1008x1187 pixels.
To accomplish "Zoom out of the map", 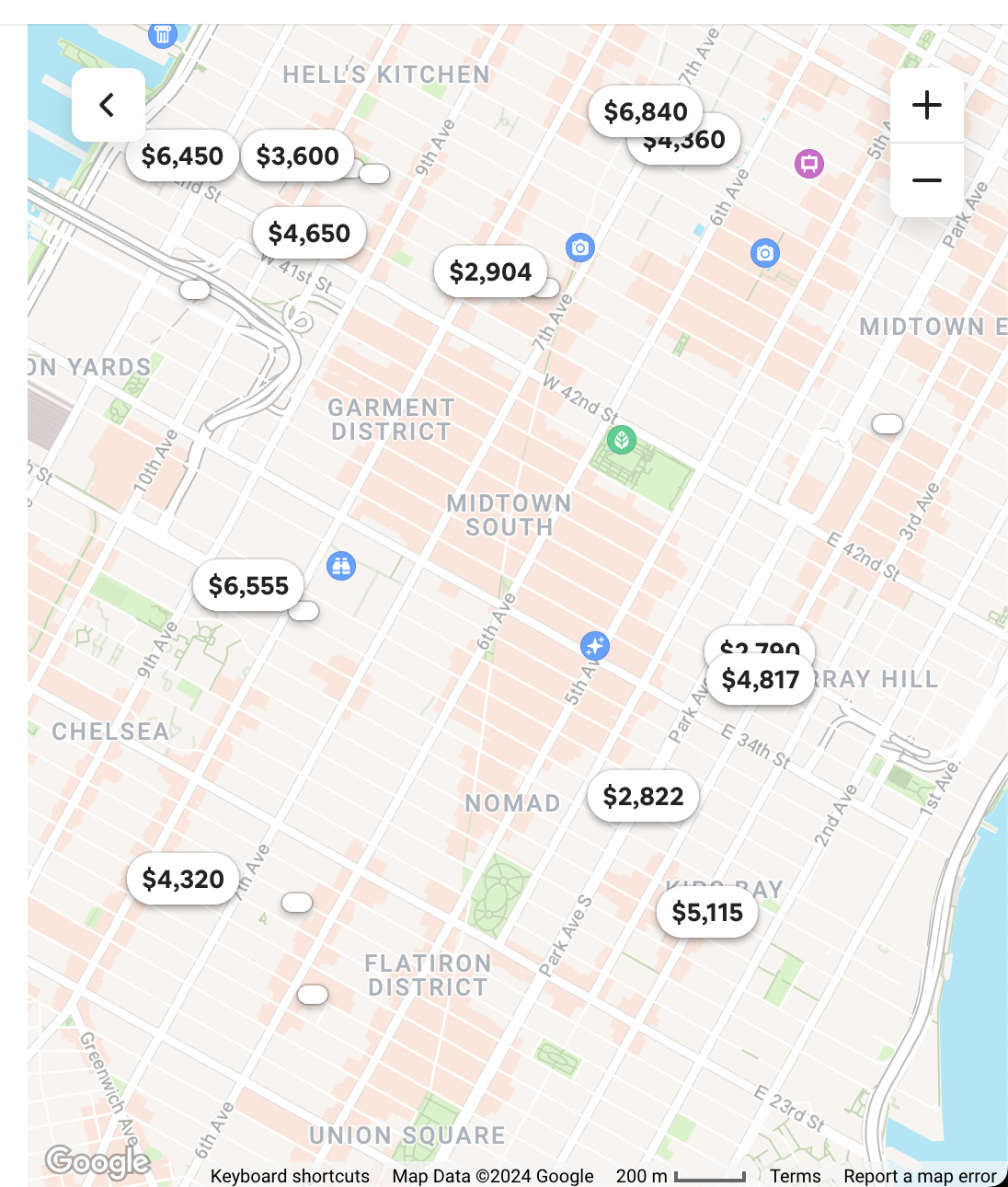I will 927,180.
